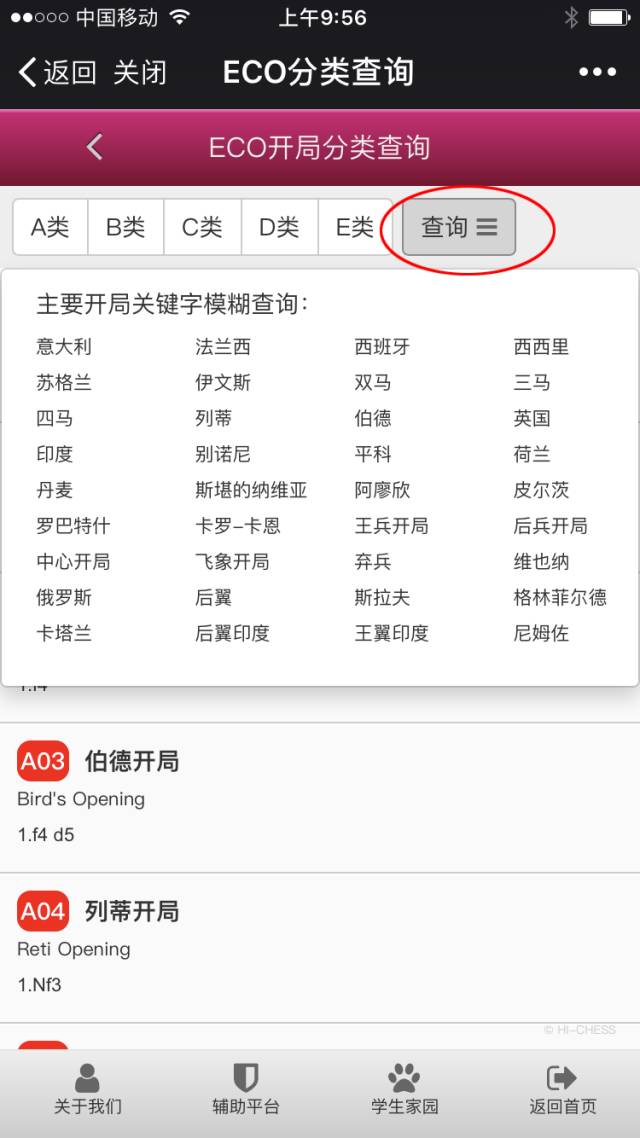Switch to the C类 tab
Viewport: 640px width, 1138px height.
pyautogui.click(x=202, y=227)
